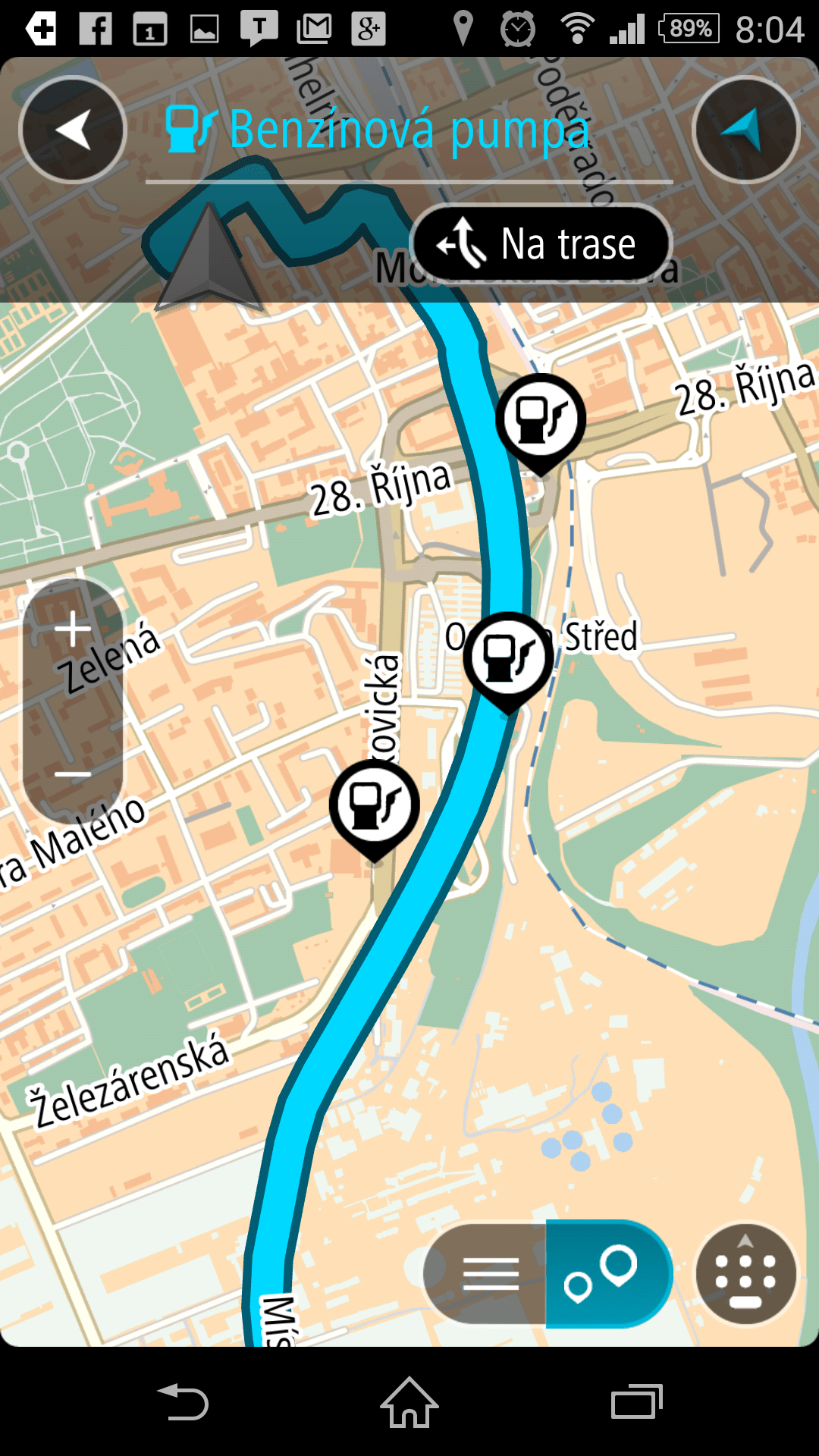Open the blue navigation arrow button
Viewport: 819px width, 1456px height.
[746, 130]
